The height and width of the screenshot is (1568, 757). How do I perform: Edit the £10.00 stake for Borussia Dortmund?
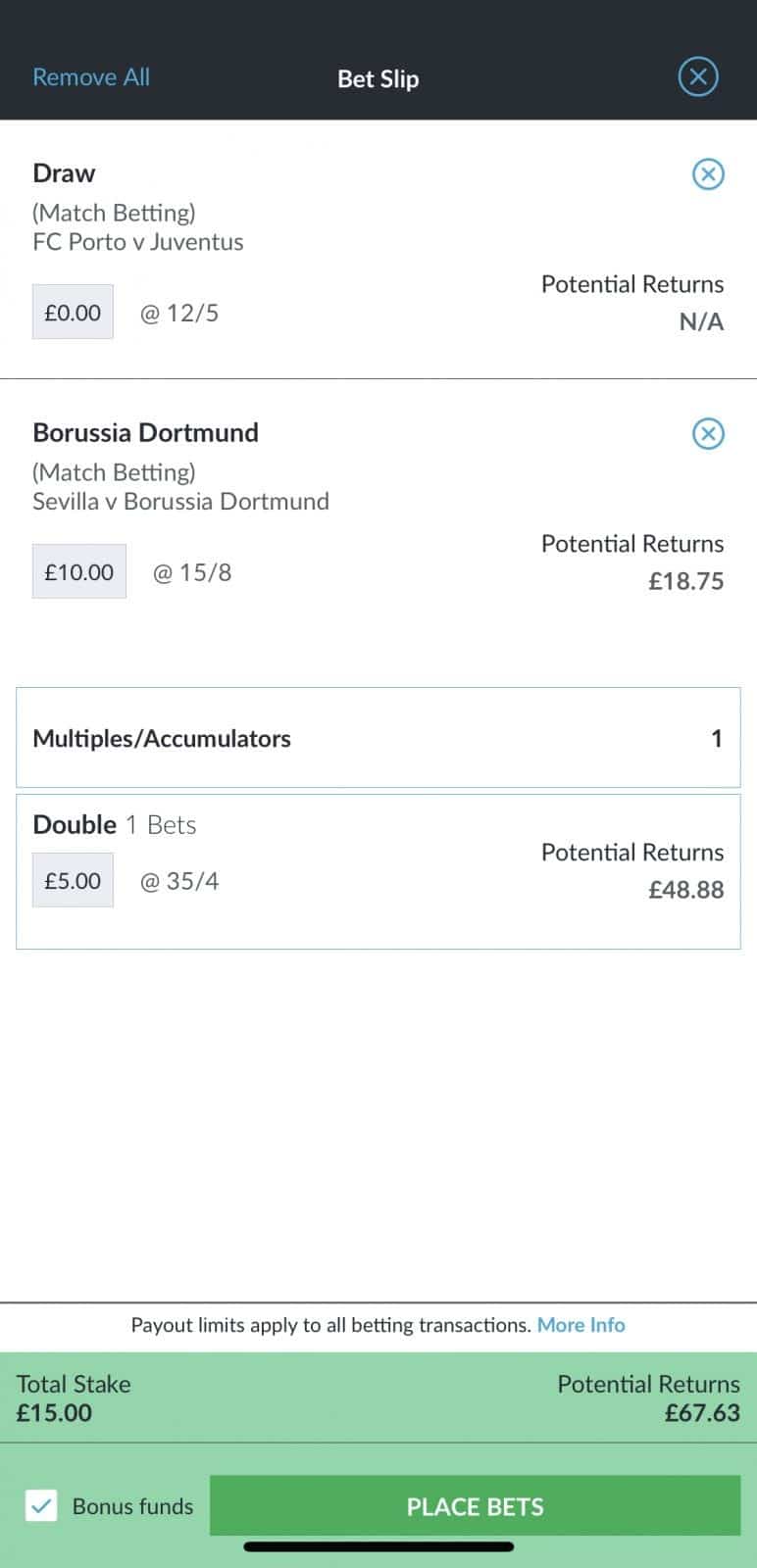pos(78,571)
